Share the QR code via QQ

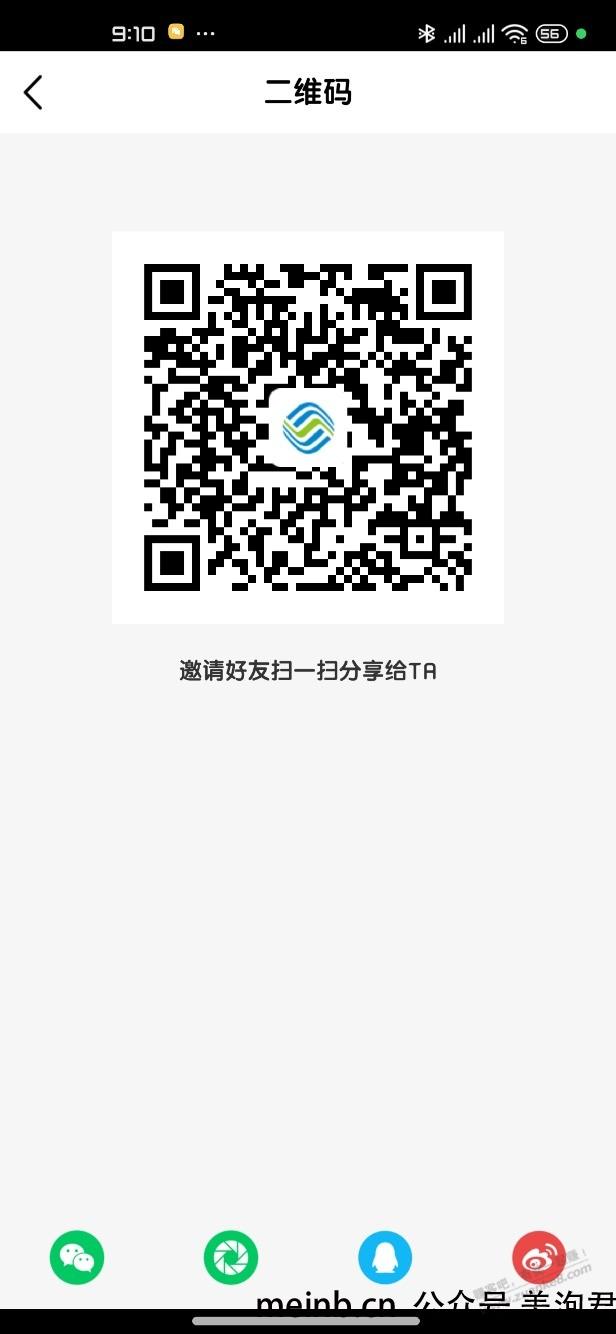[x=385, y=1257]
